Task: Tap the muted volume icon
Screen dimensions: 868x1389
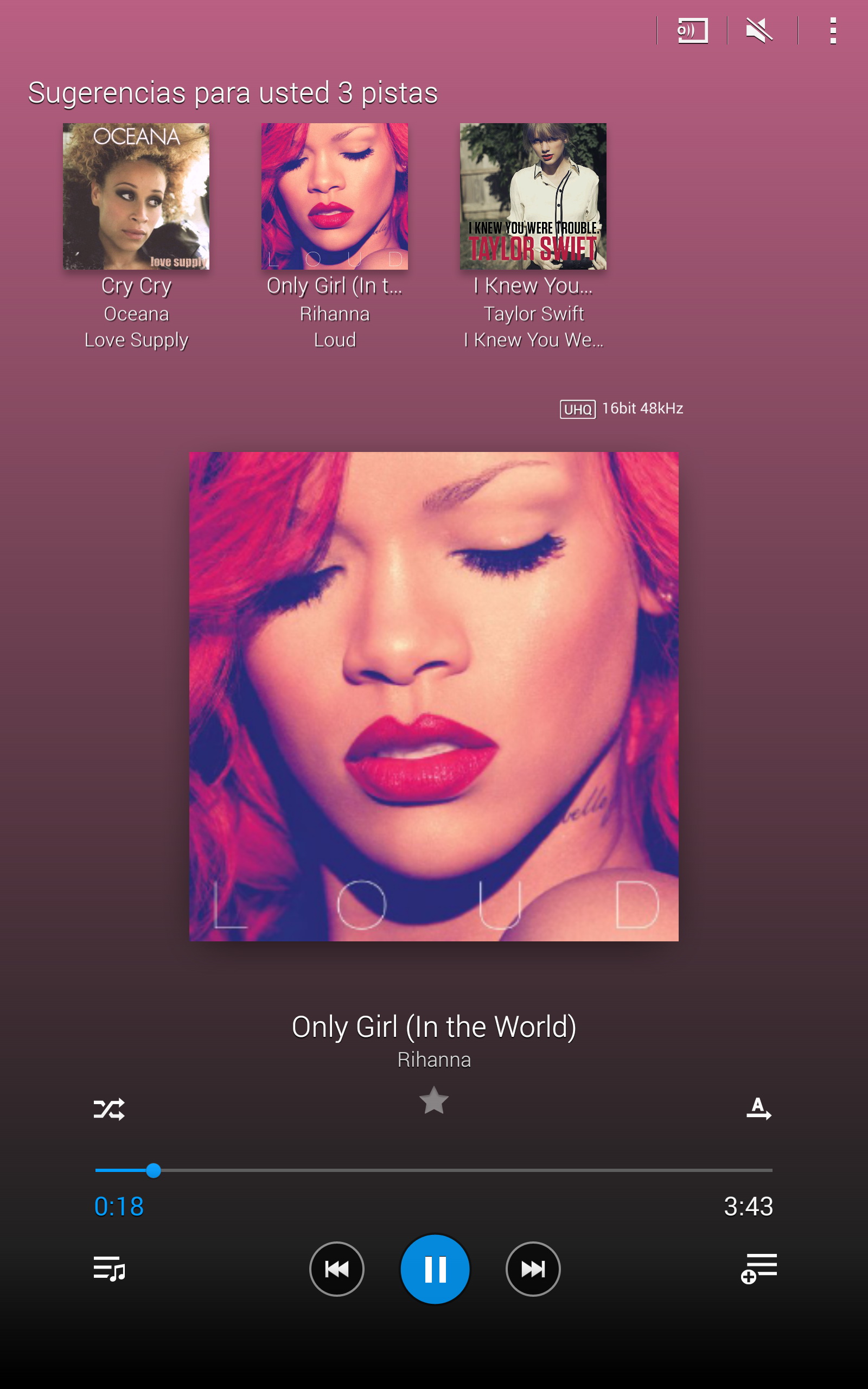Action: pyautogui.click(x=759, y=30)
